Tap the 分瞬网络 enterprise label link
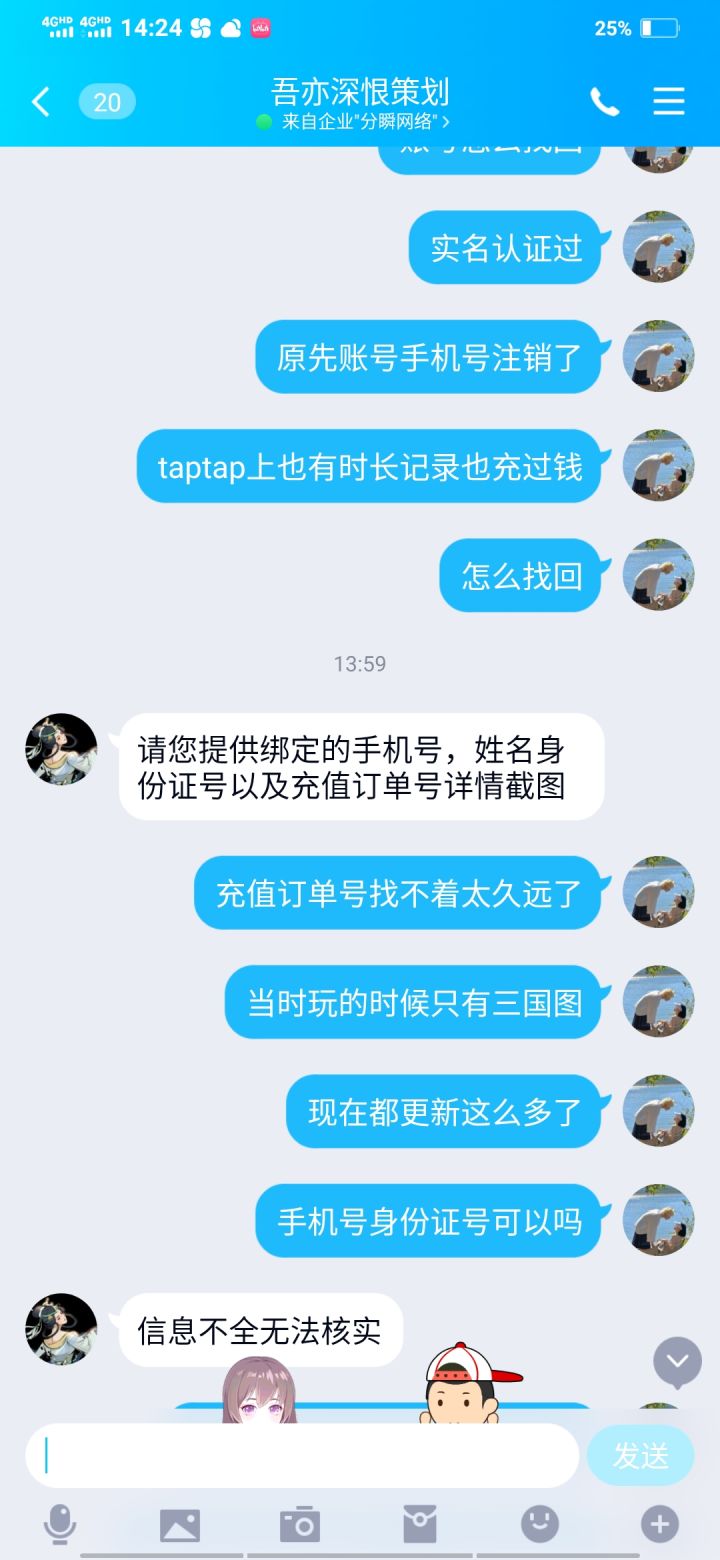This screenshot has height=1560, width=720. tap(400, 122)
